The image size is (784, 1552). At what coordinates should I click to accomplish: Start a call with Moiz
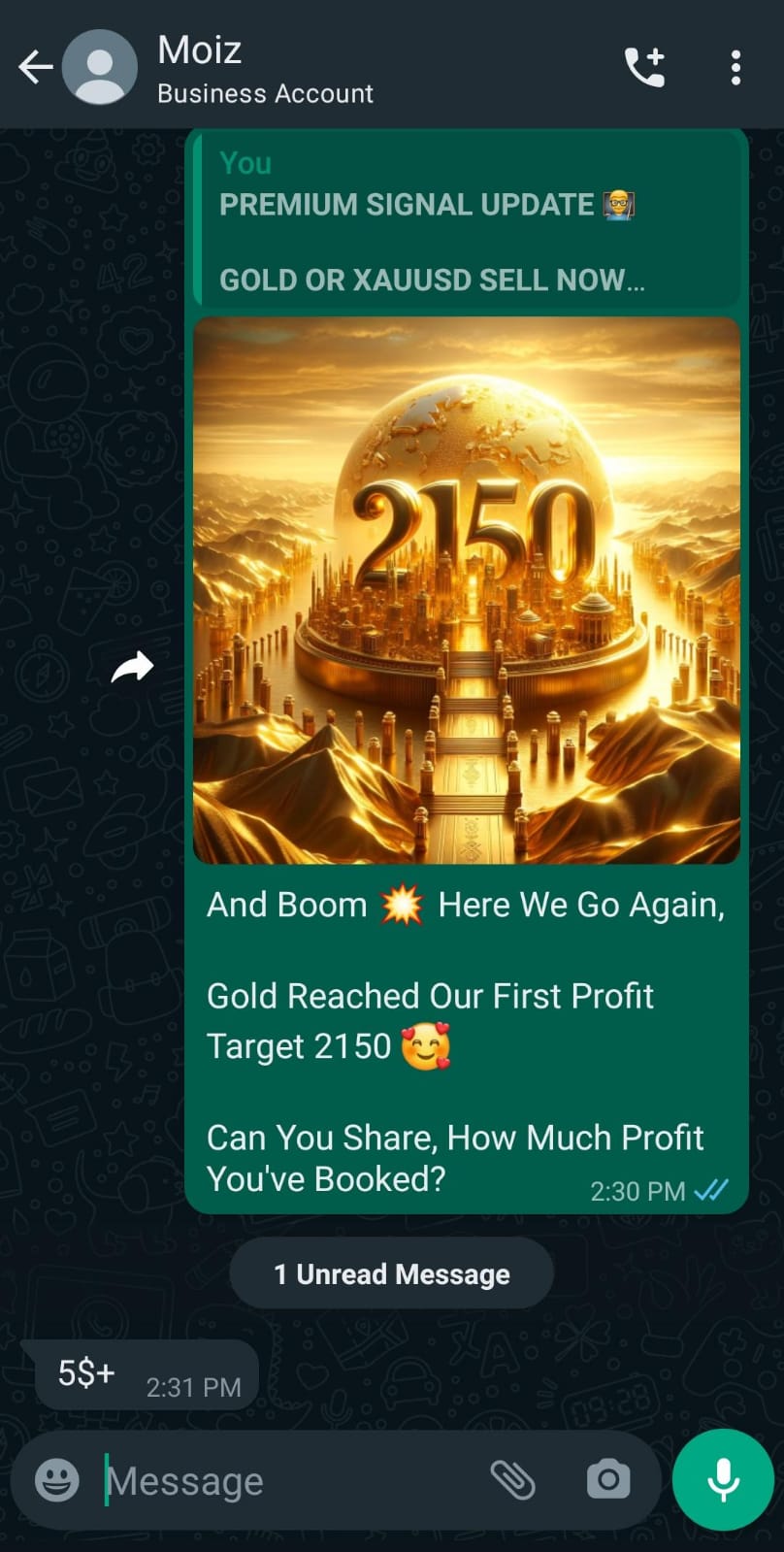(644, 67)
